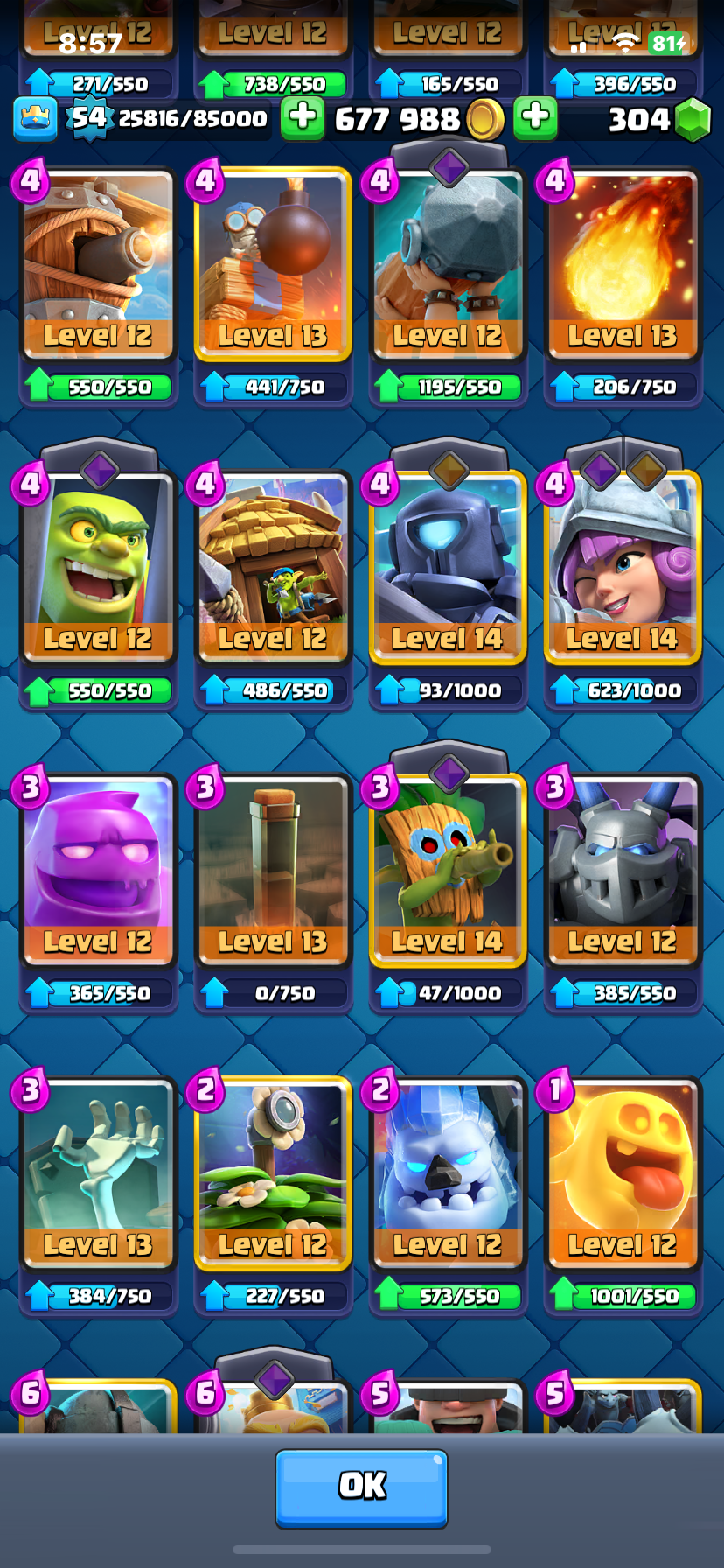Confirm with the OK button

click(361, 1487)
